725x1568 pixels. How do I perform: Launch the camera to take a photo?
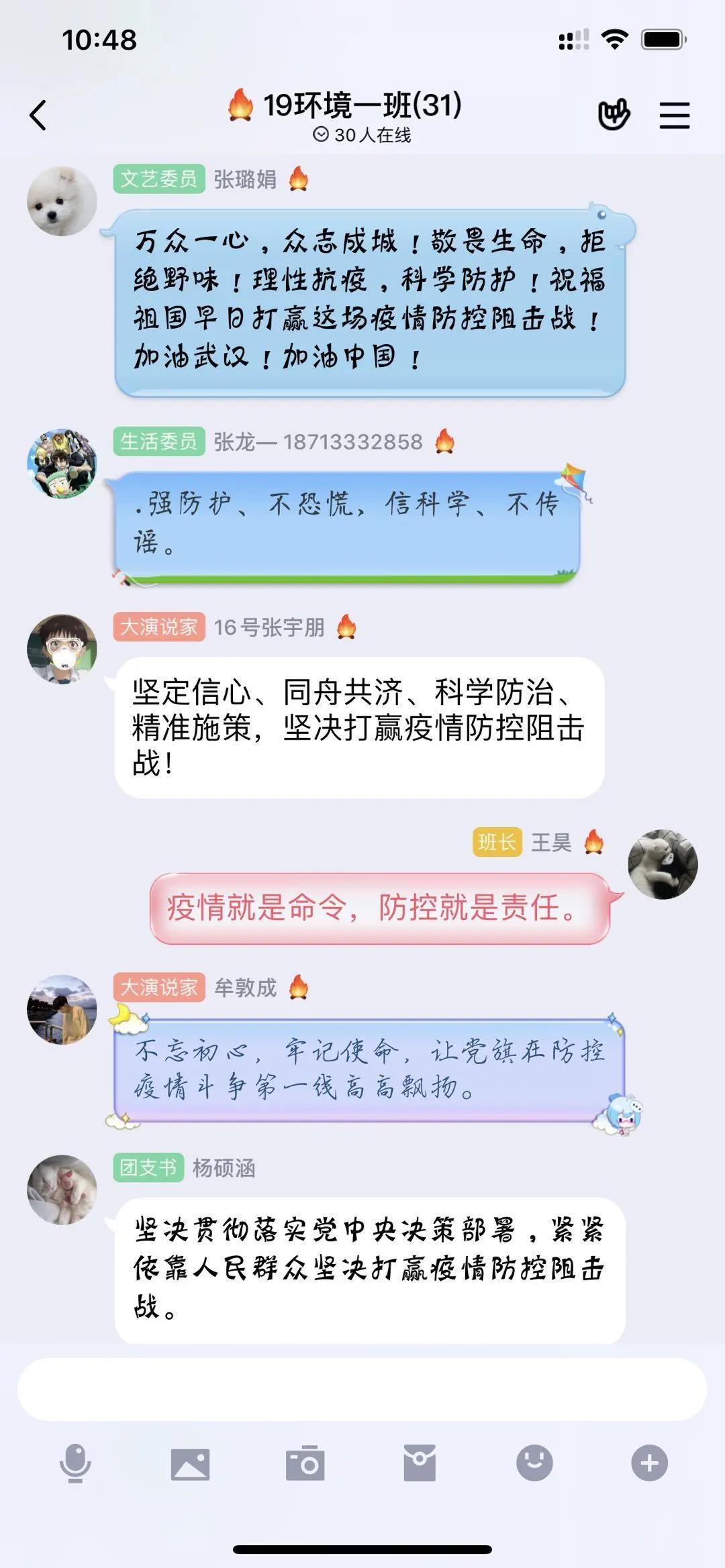click(305, 1463)
